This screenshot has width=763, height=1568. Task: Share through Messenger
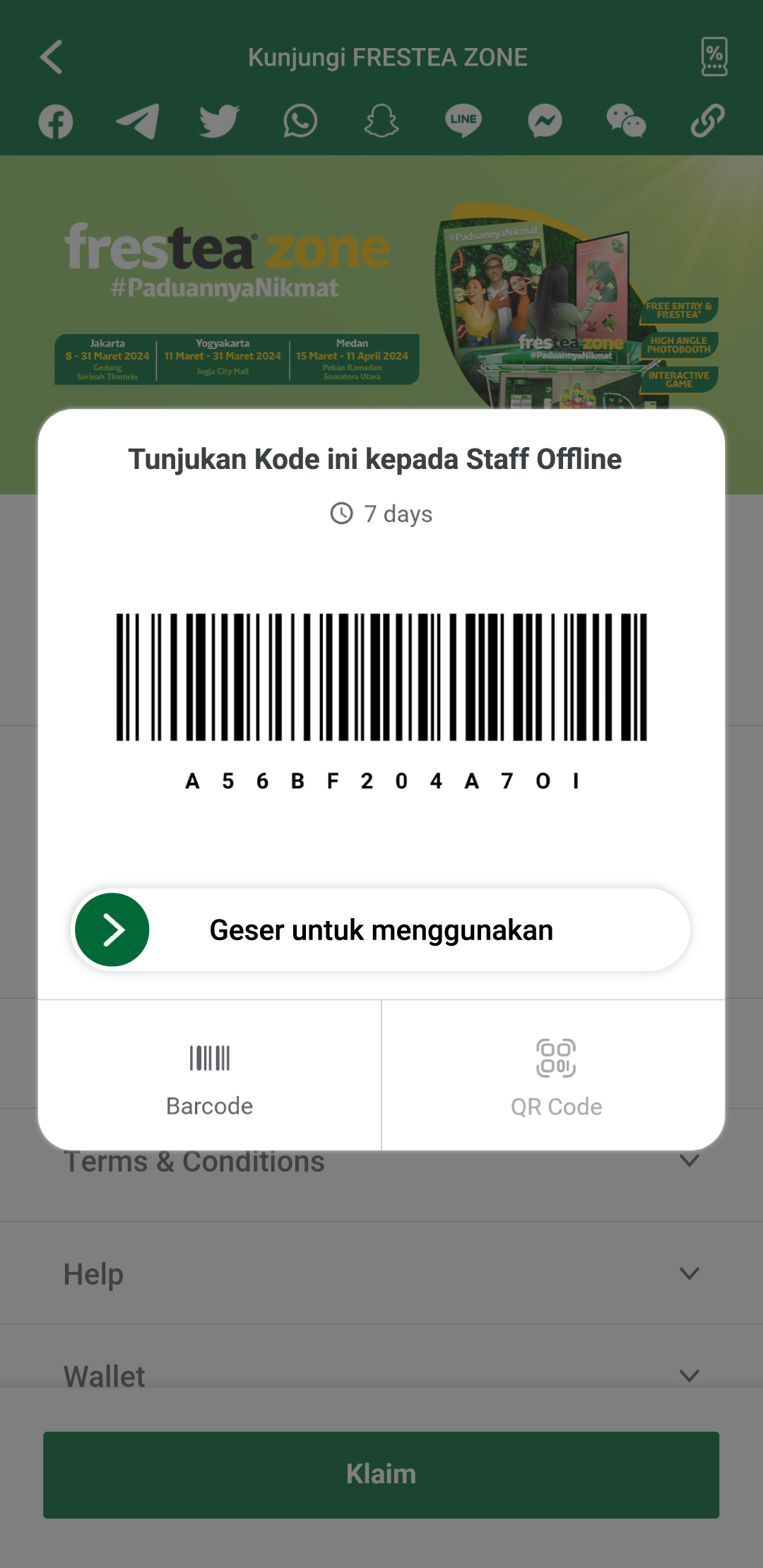pos(545,121)
